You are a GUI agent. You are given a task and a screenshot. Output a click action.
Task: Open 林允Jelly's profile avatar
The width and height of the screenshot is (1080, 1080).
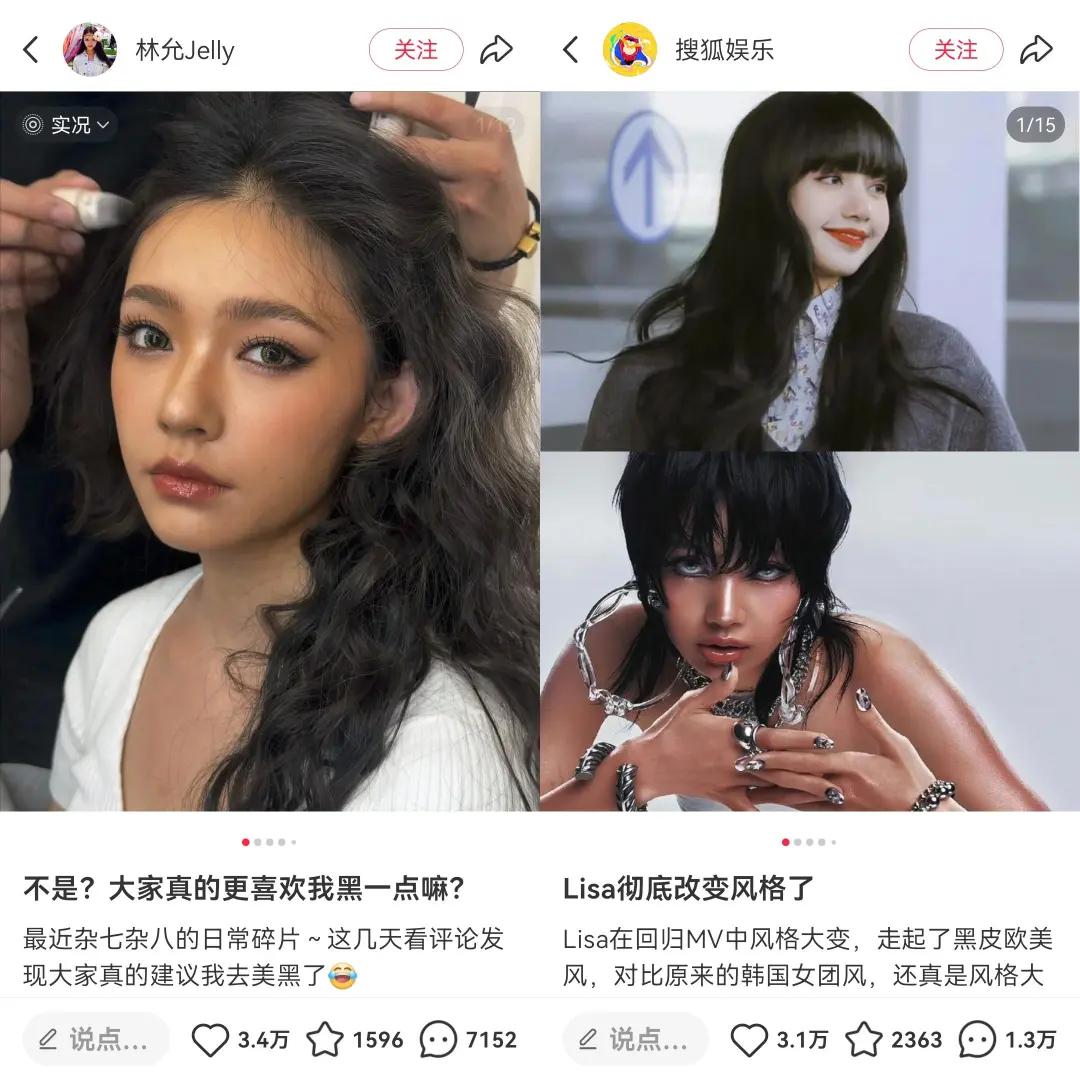(91, 49)
